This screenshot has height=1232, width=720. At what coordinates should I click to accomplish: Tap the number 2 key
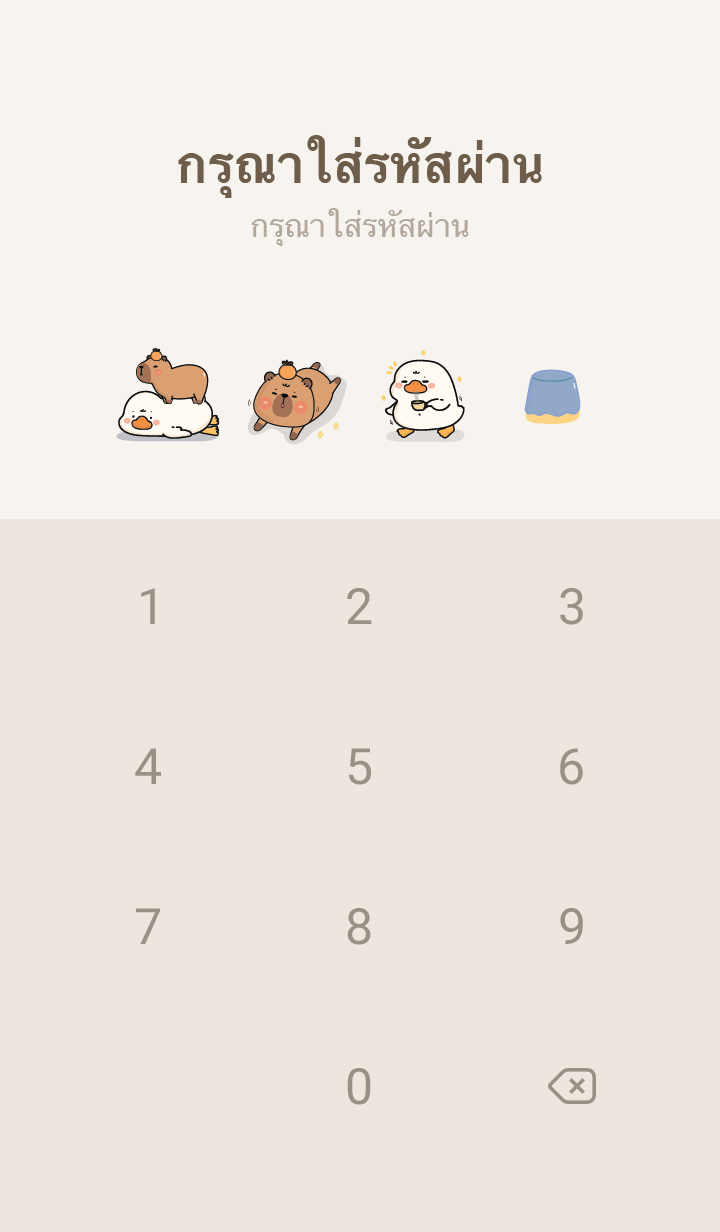(x=359, y=607)
